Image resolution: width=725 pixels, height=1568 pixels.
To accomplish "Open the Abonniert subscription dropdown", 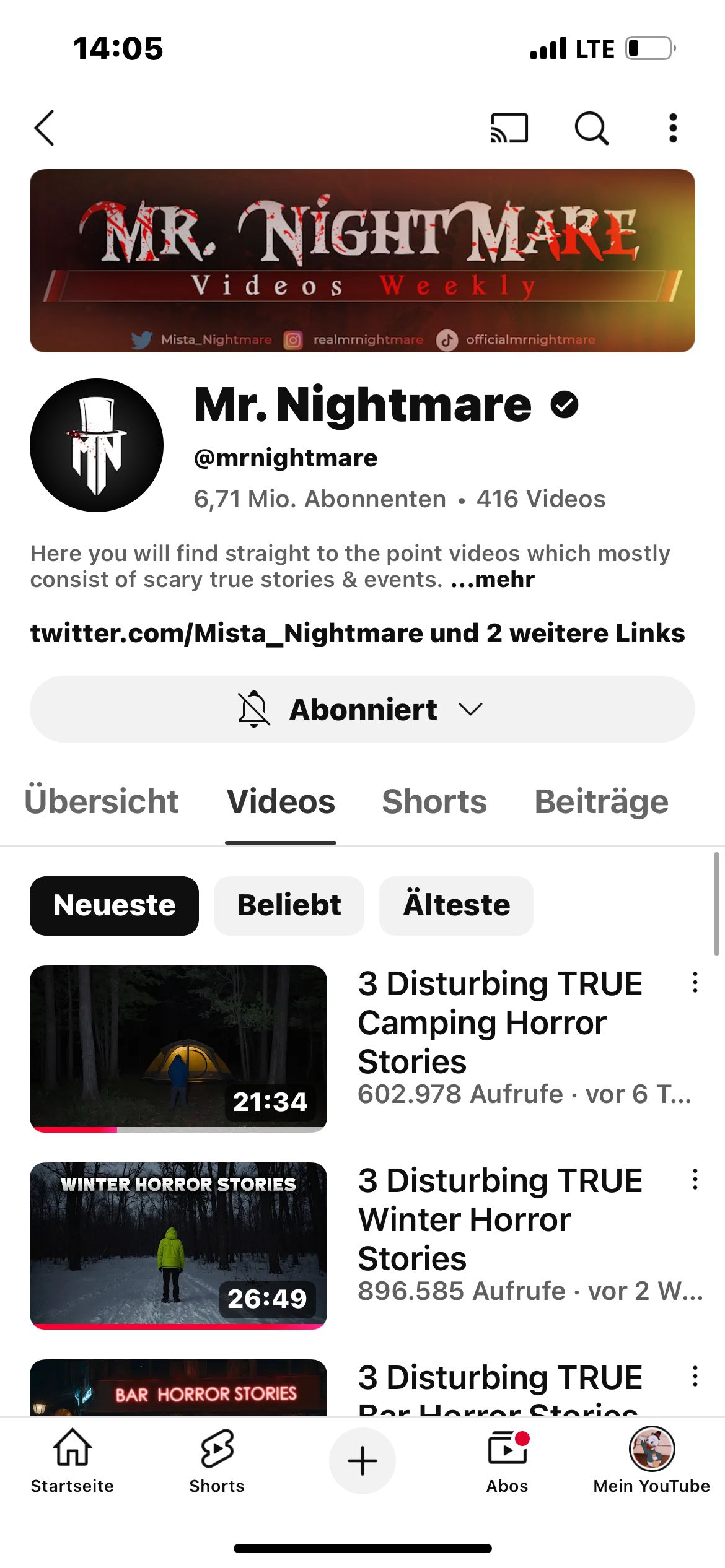I will click(362, 709).
